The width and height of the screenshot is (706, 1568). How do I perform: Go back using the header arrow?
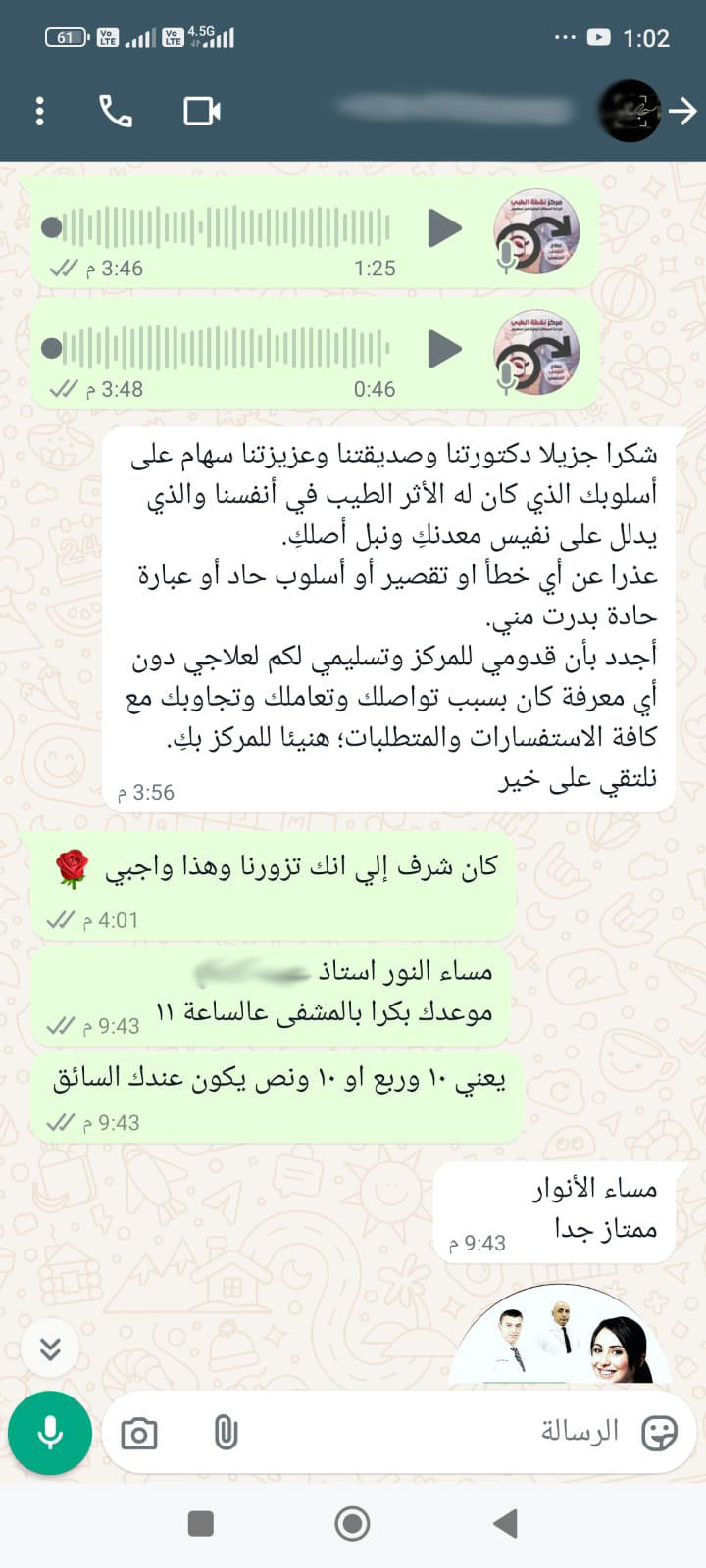pyautogui.click(x=682, y=111)
